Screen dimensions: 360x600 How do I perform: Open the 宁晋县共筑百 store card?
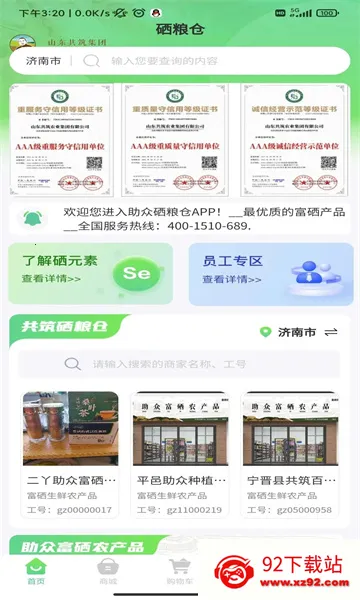[x=290, y=454]
